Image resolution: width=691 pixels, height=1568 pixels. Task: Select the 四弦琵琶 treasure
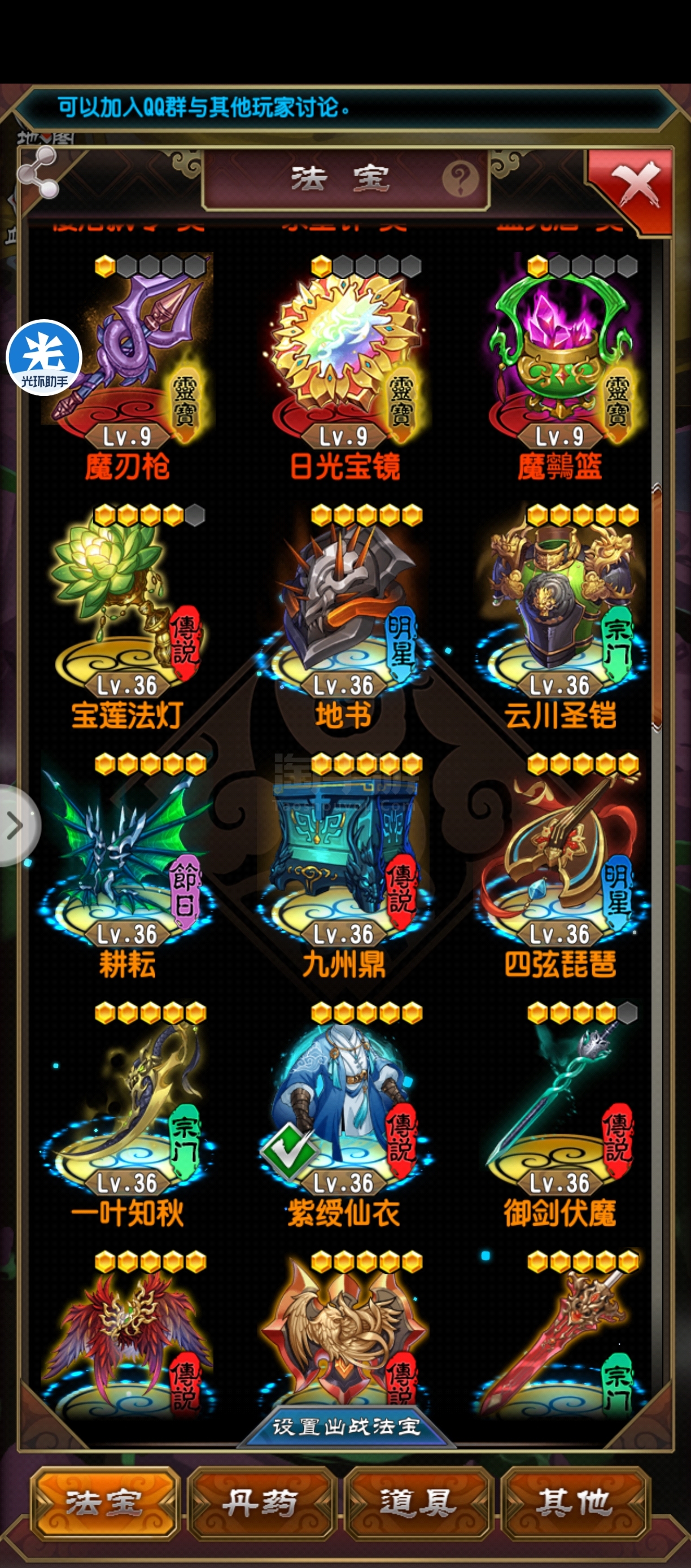point(559,864)
